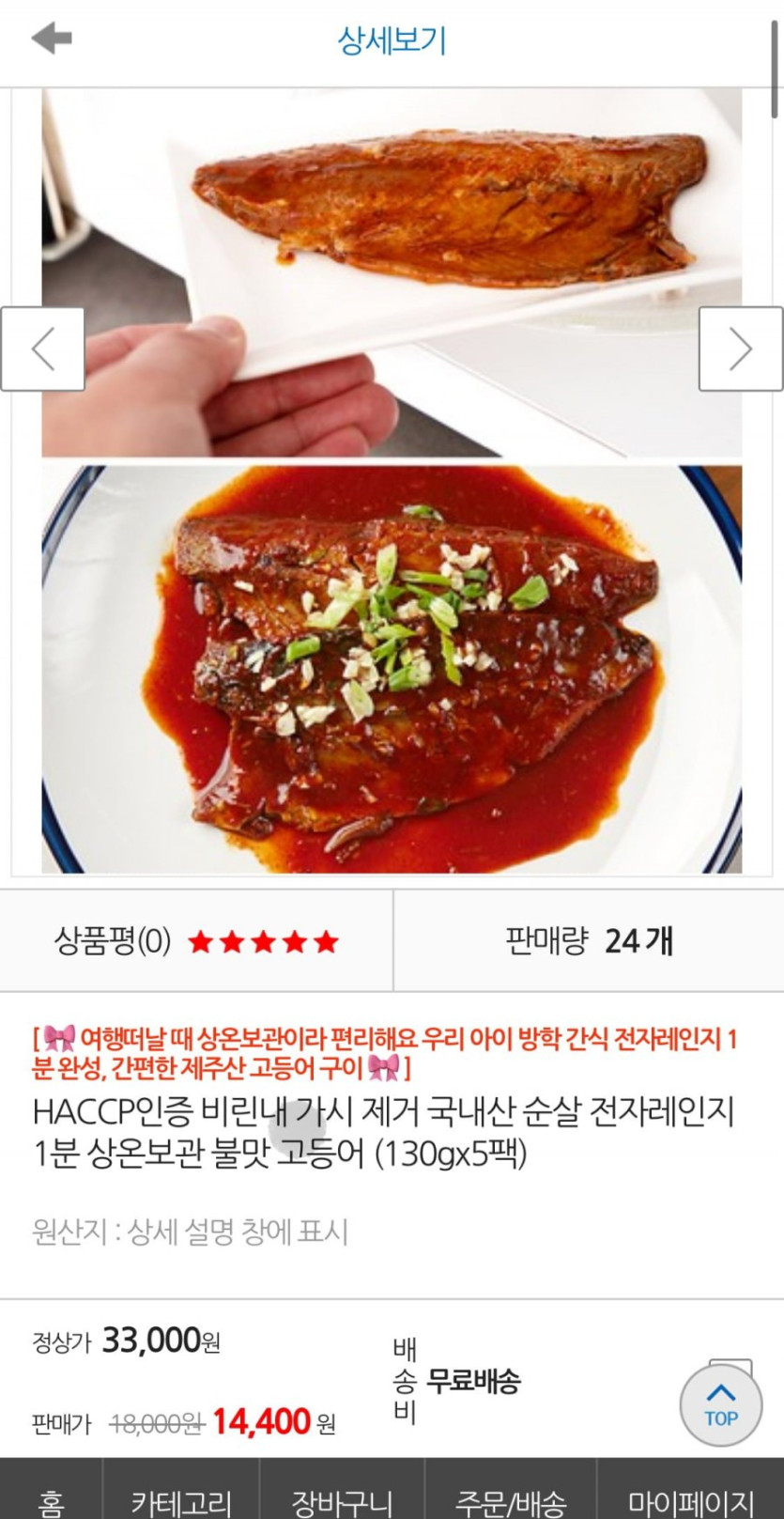Viewport: 784px width, 1519px height.
Task: Show the next product image
Action: pos(740,349)
